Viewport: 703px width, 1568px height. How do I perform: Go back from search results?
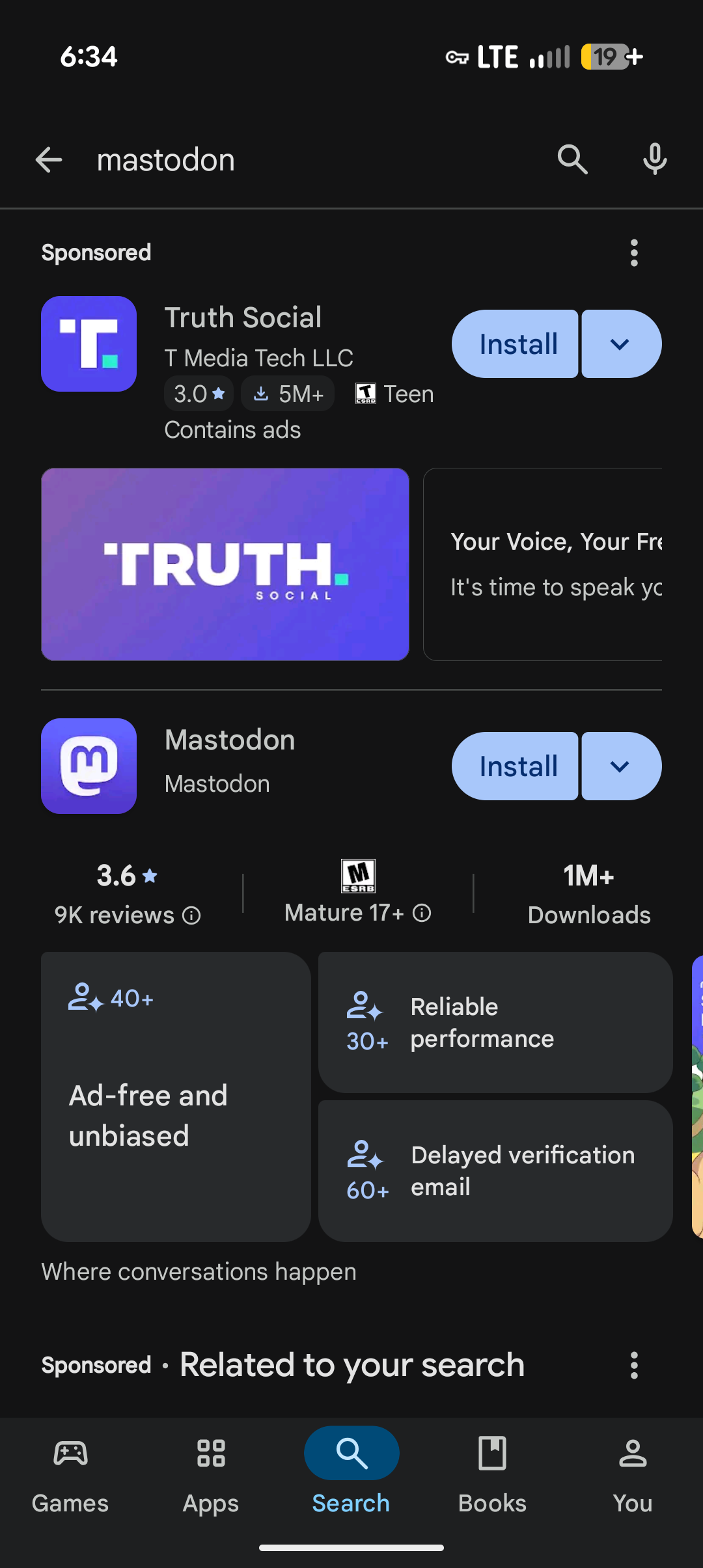(49, 160)
